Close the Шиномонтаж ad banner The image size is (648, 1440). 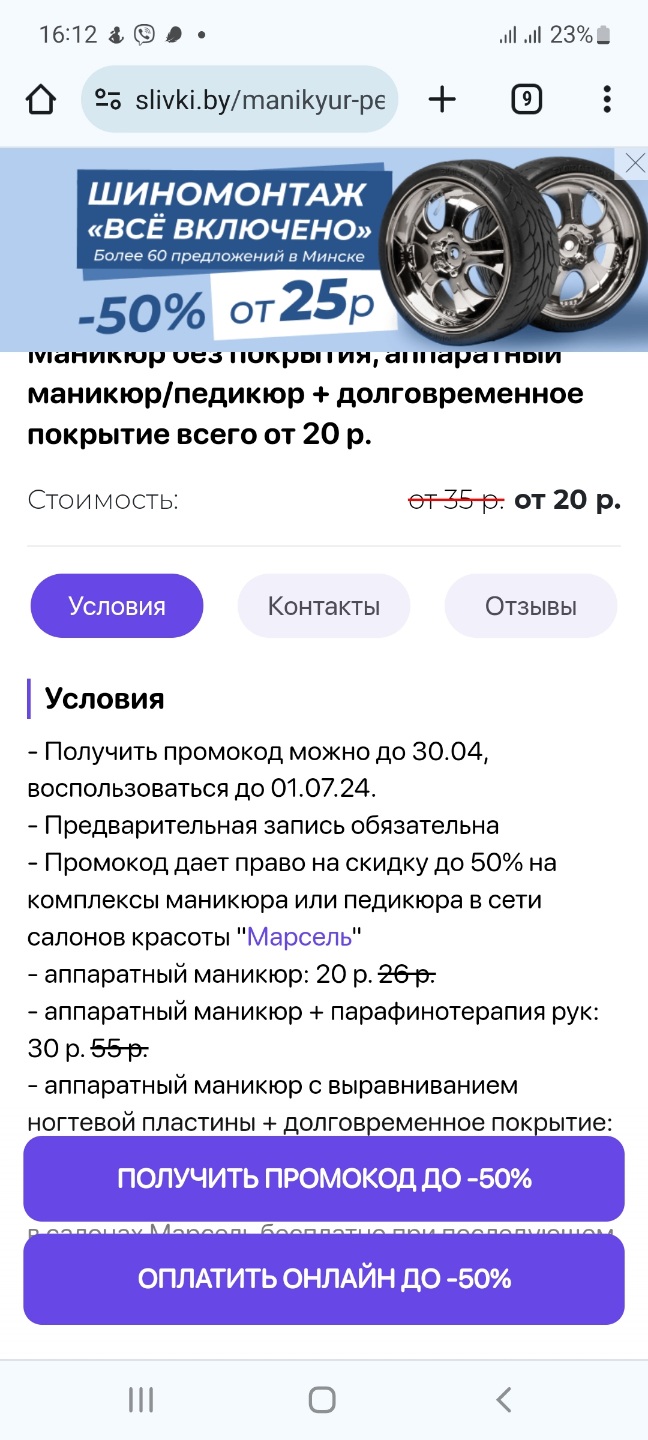pos(634,164)
